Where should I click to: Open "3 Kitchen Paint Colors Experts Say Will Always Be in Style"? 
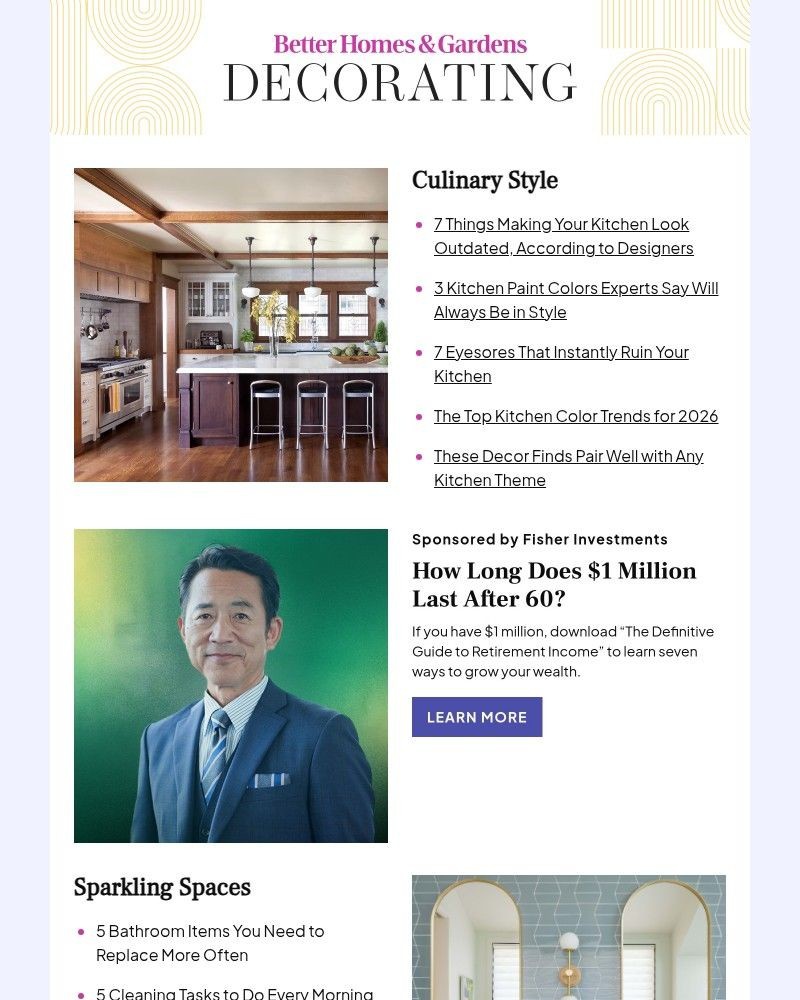(x=575, y=299)
